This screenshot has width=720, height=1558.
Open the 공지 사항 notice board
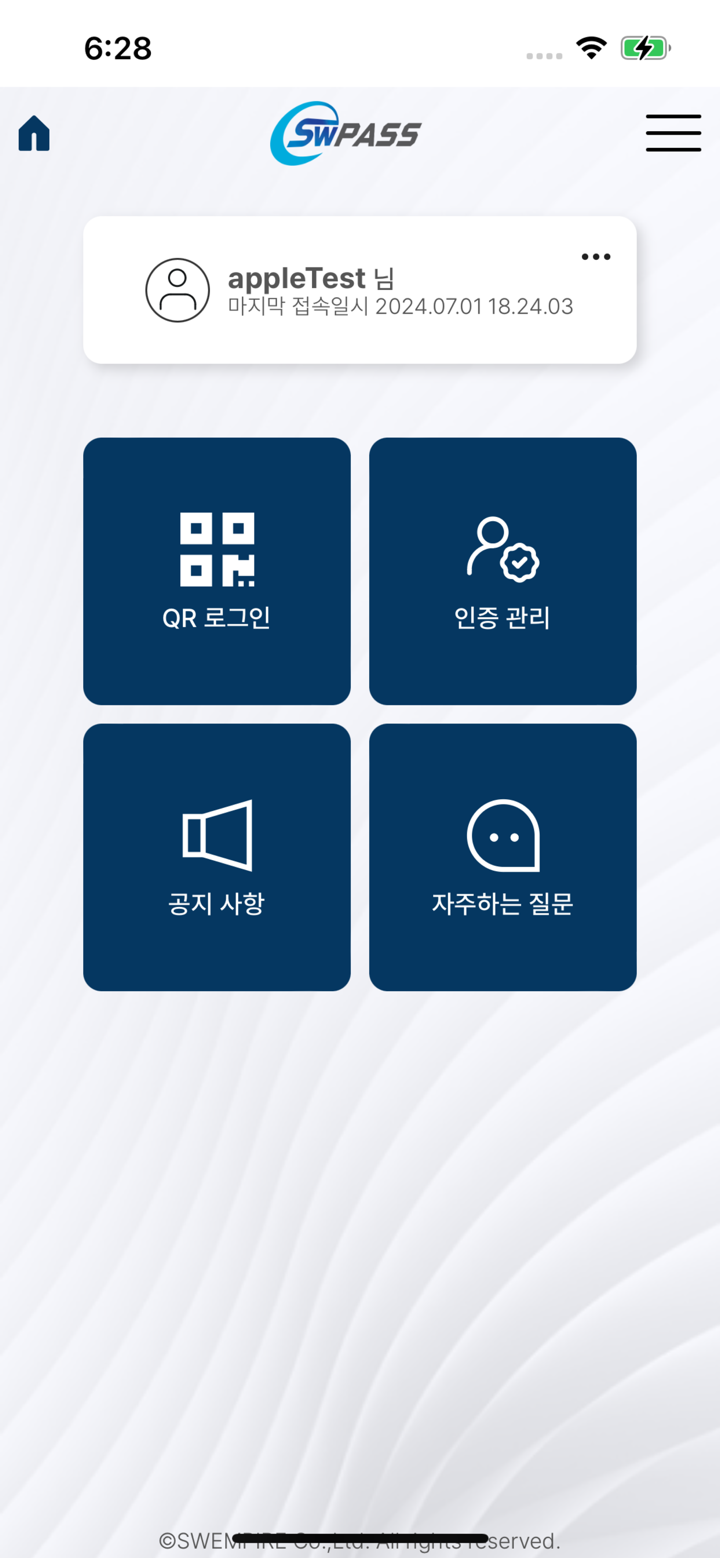[216, 857]
